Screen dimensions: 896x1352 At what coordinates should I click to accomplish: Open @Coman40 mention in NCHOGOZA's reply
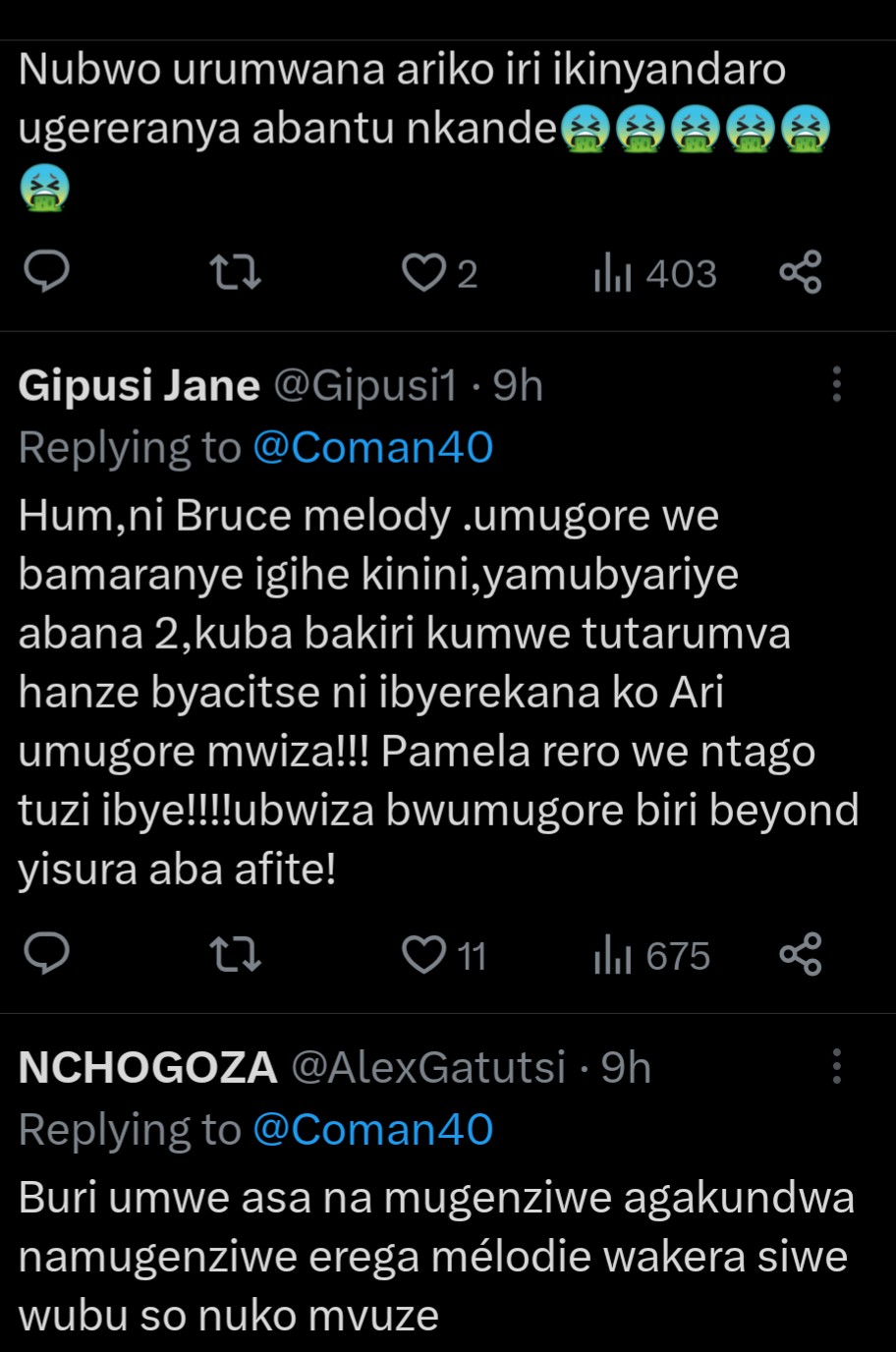coord(372,1129)
